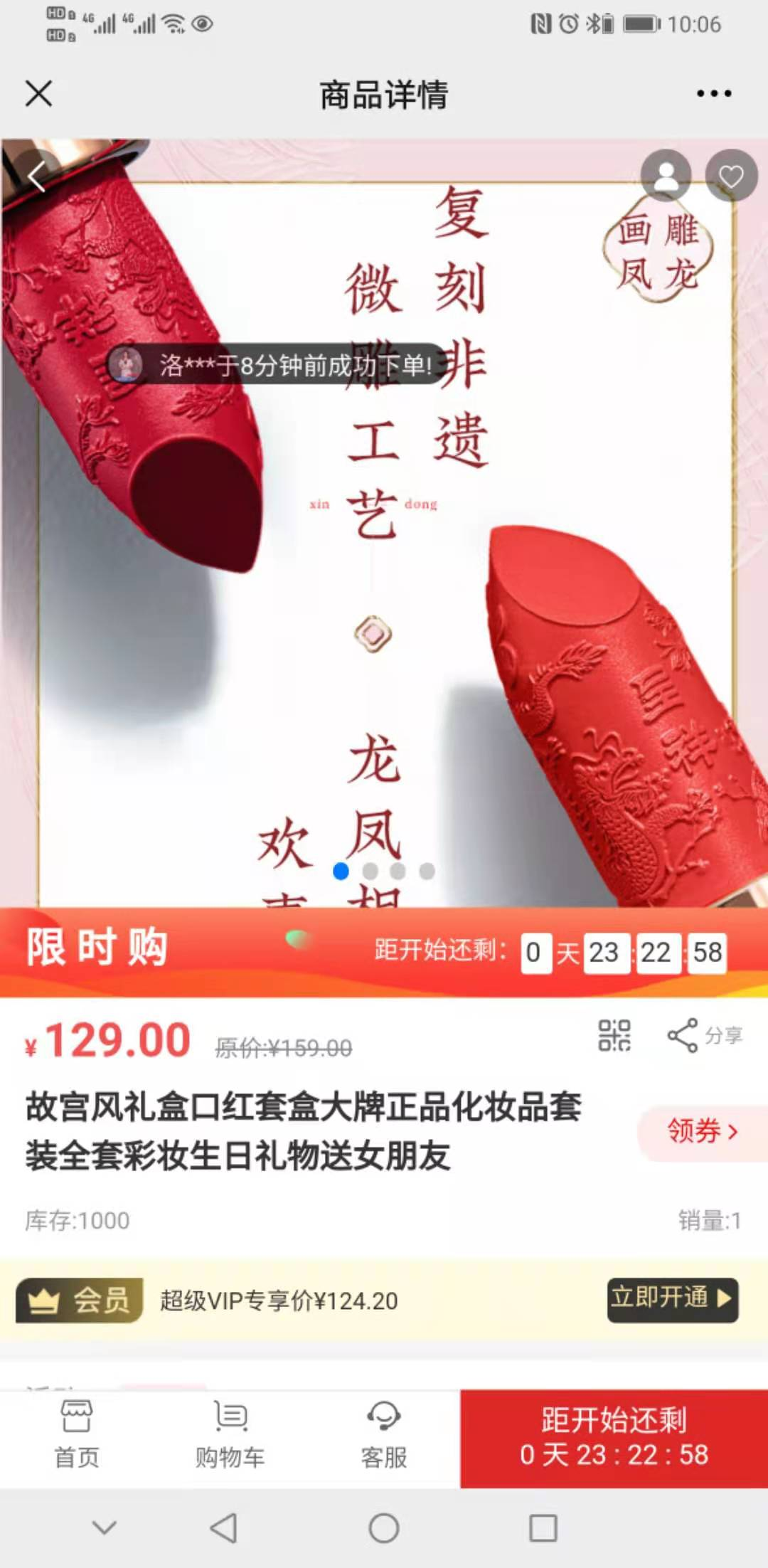Claim coupons via 领券
The width and height of the screenshot is (768, 1568).
pyautogui.click(x=703, y=1130)
